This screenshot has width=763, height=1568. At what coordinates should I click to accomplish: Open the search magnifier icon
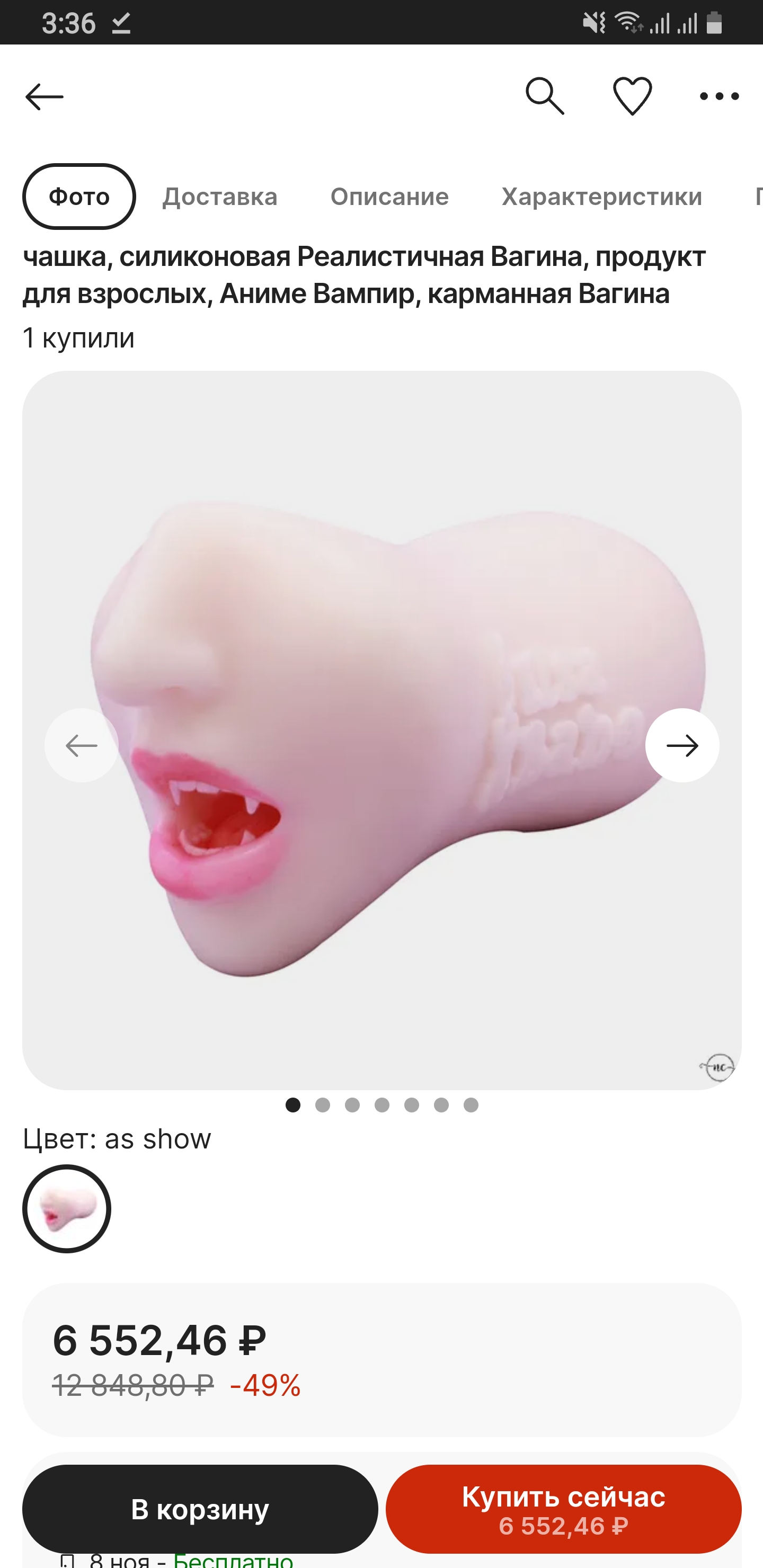coord(544,96)
